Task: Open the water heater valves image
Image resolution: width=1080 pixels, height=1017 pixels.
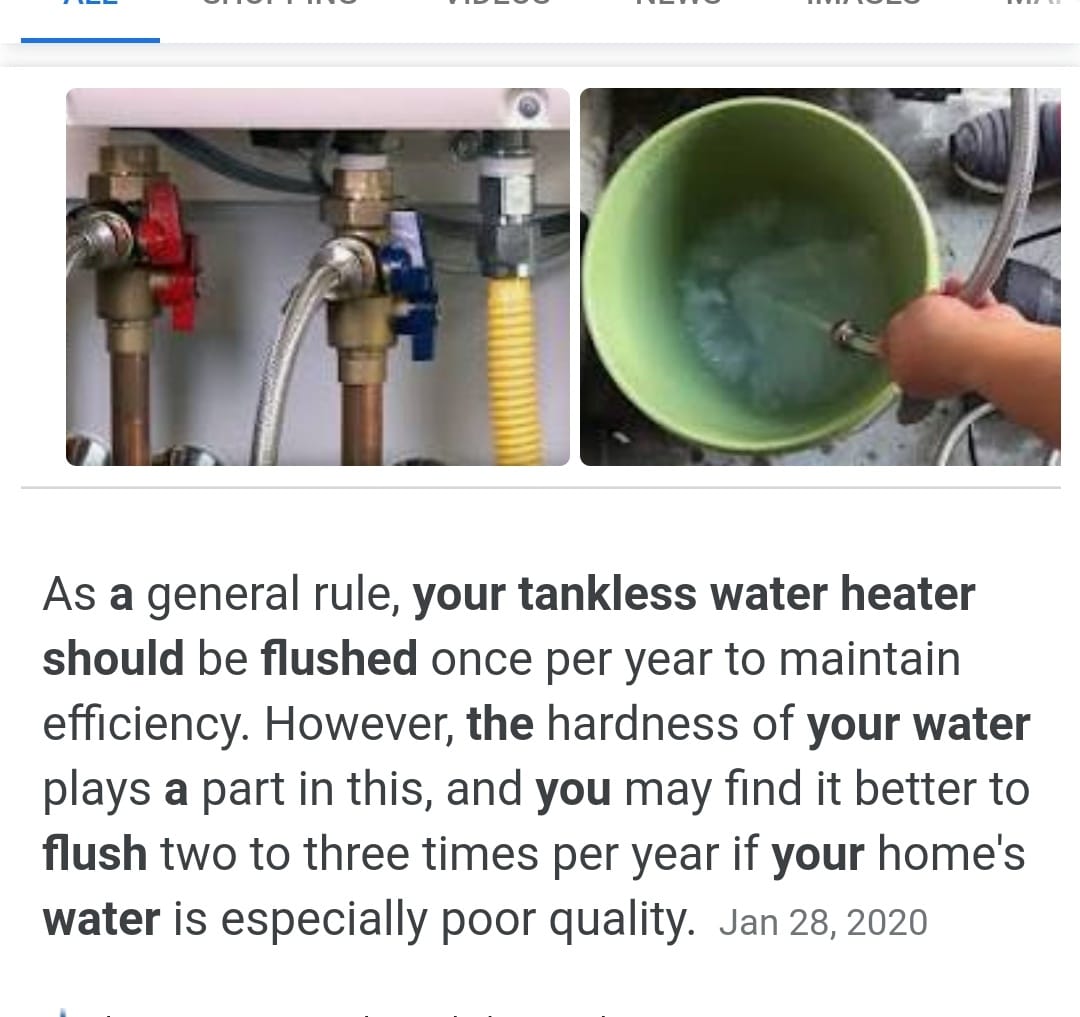Action: [318, 277]
